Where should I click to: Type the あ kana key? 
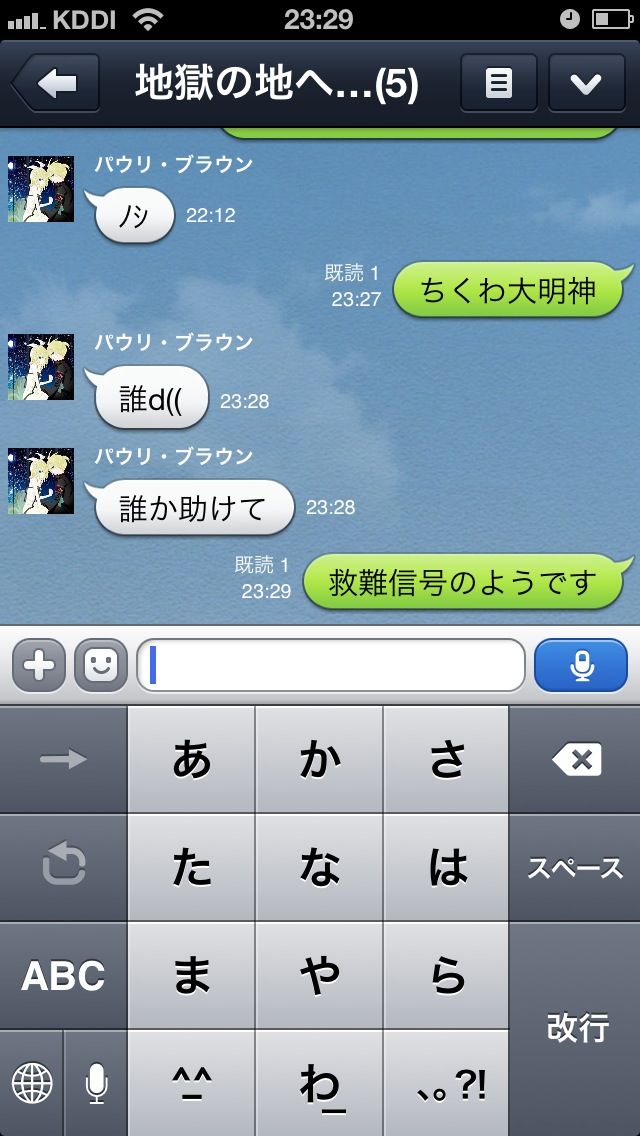coord(192,760)
